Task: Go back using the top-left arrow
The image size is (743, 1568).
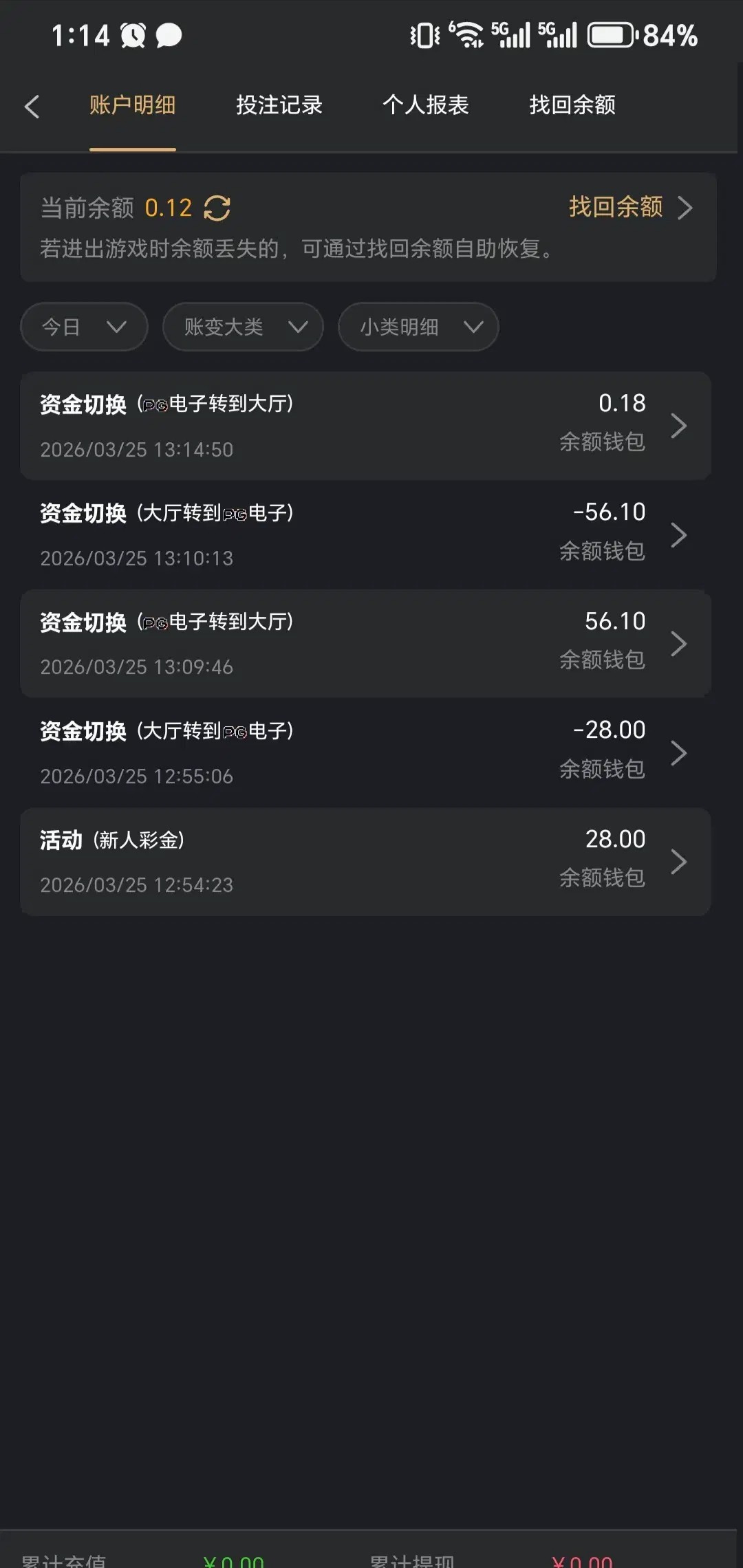Action: click(x=32, y=107)
